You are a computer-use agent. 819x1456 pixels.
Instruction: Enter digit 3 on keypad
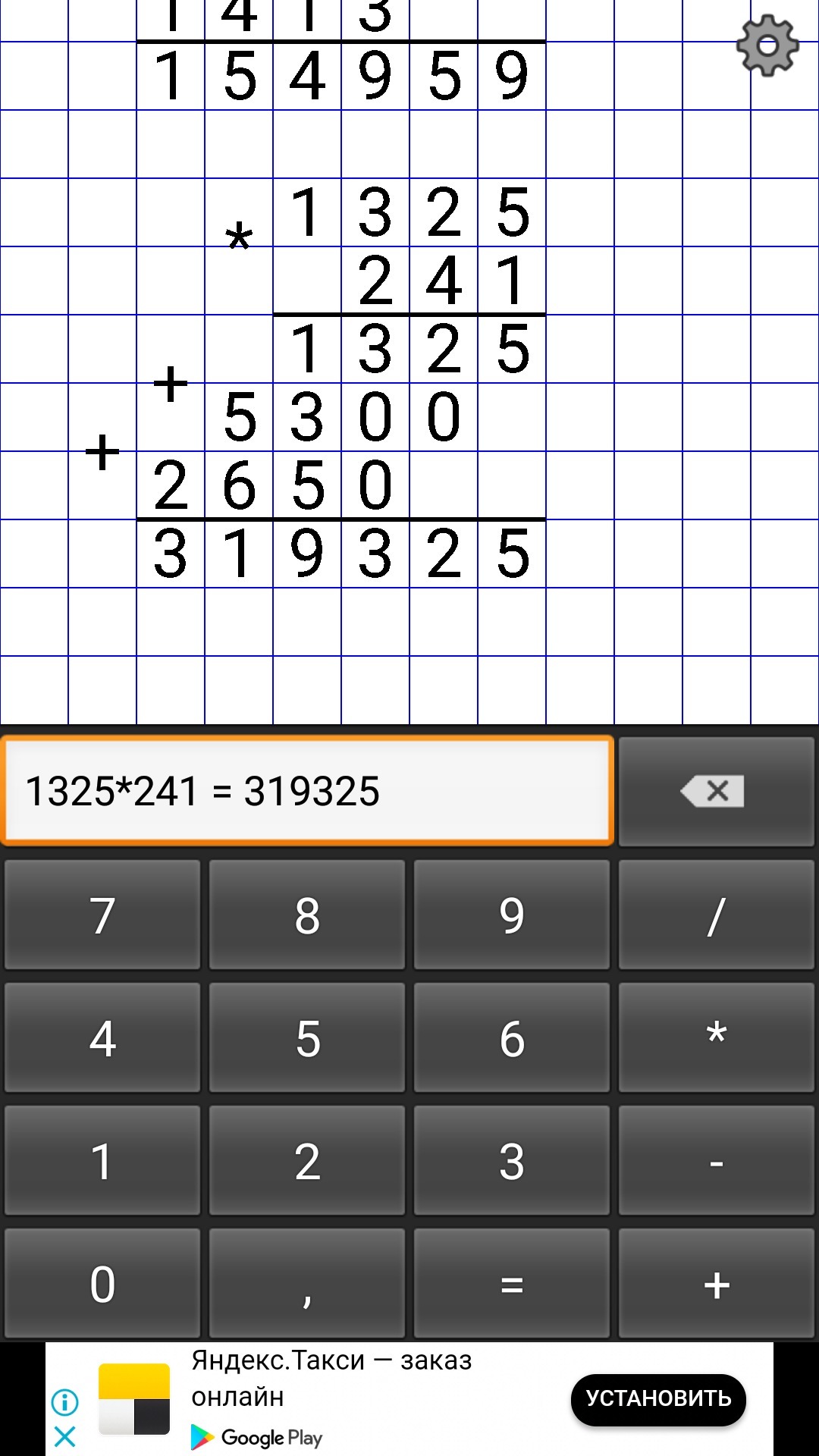pyautogui.click(x=512, y=1160)
